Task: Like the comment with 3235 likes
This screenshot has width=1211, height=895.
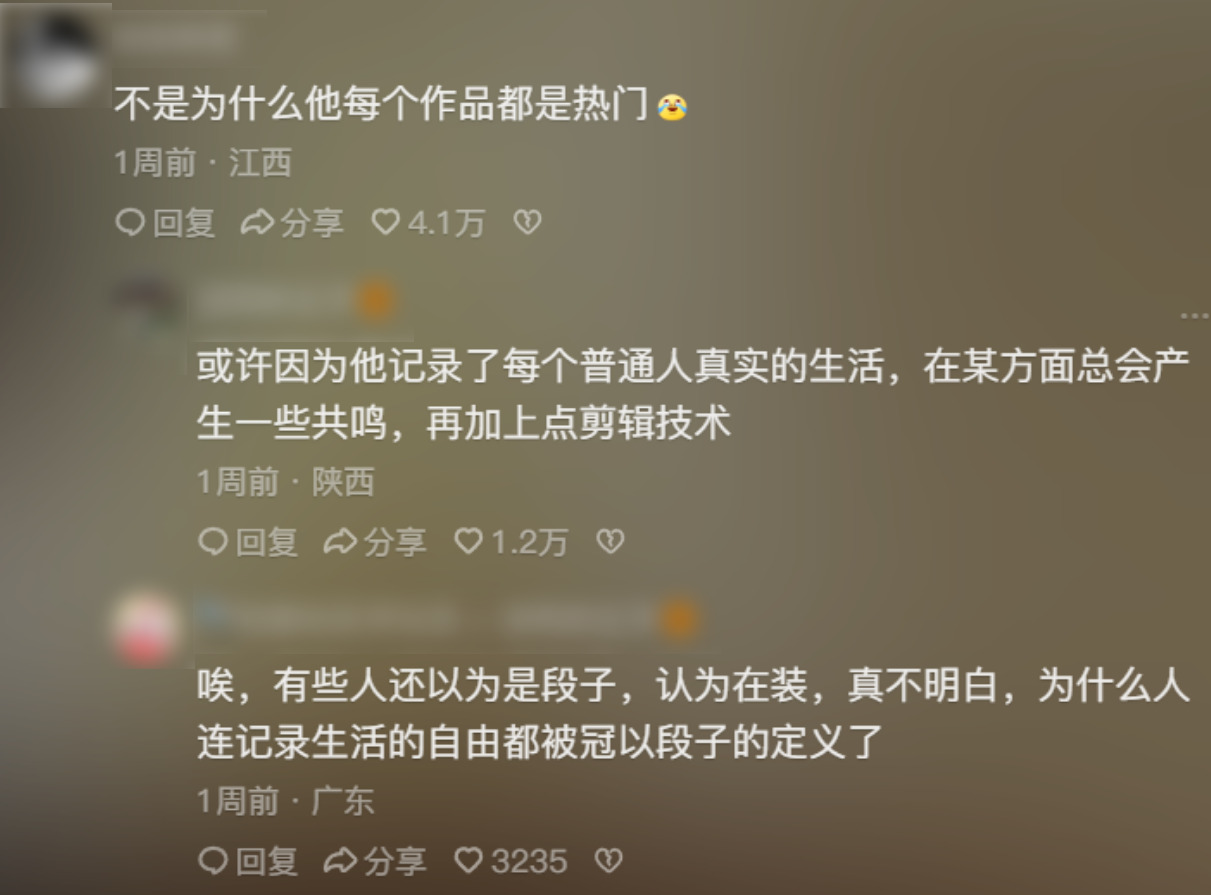Action: 511,860
